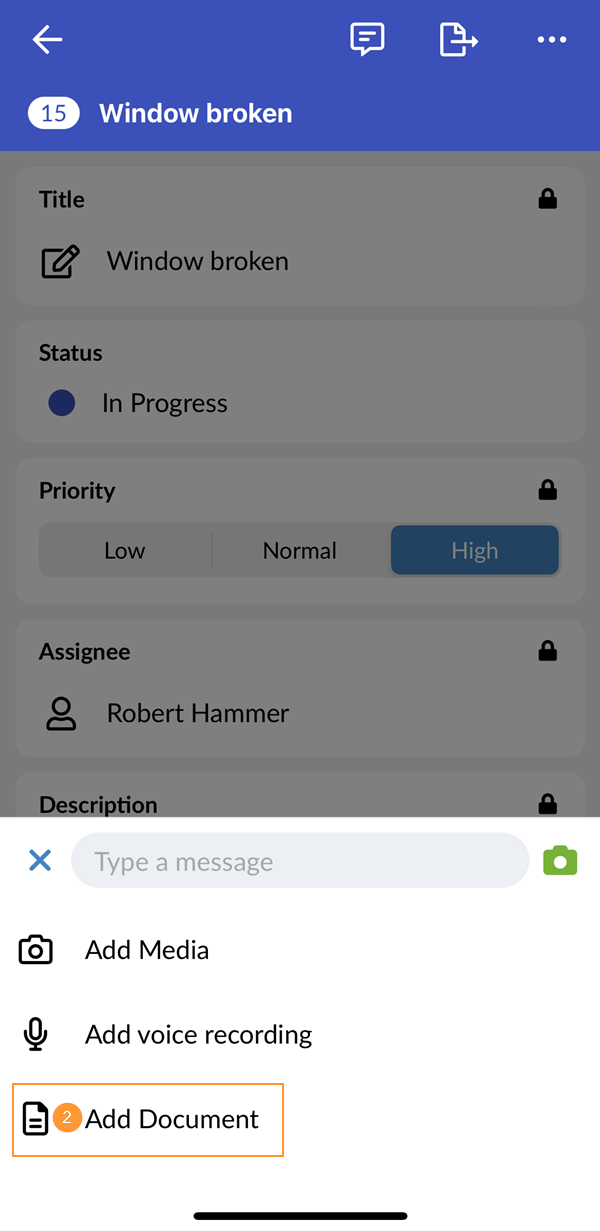Go back with the arrow icon

[47, 40]
